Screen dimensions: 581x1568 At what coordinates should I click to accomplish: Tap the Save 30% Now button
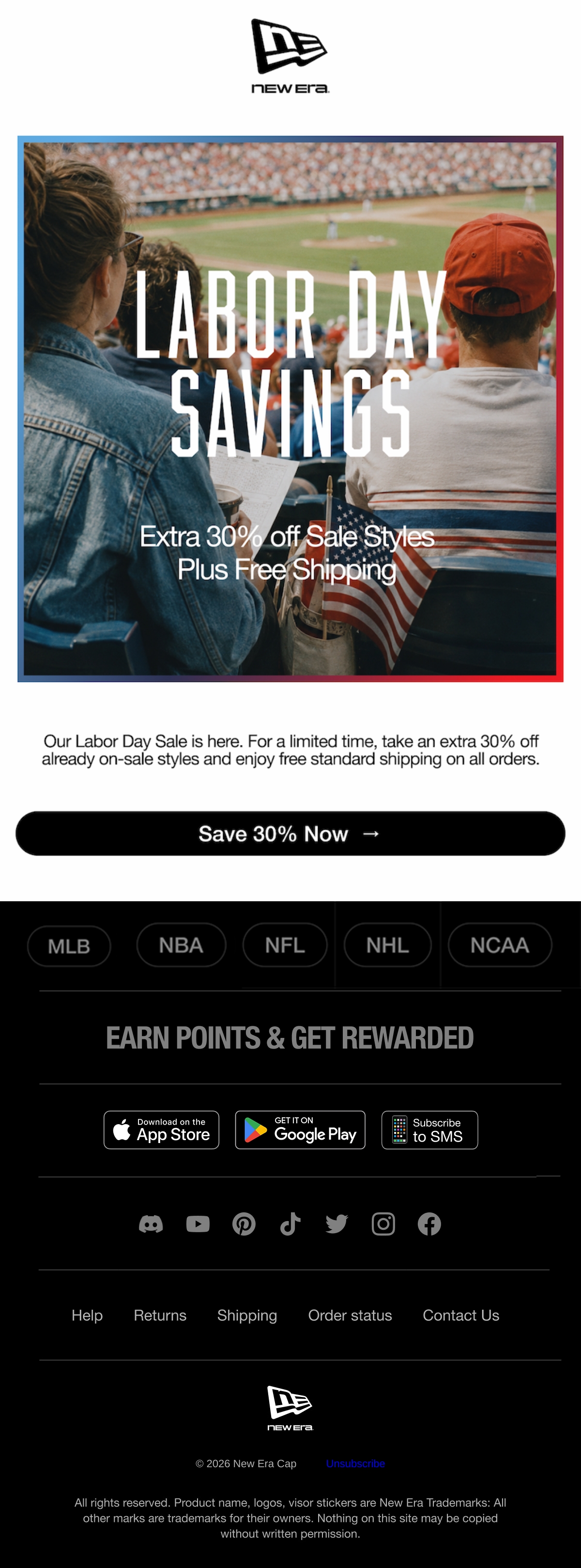(290, 833)
